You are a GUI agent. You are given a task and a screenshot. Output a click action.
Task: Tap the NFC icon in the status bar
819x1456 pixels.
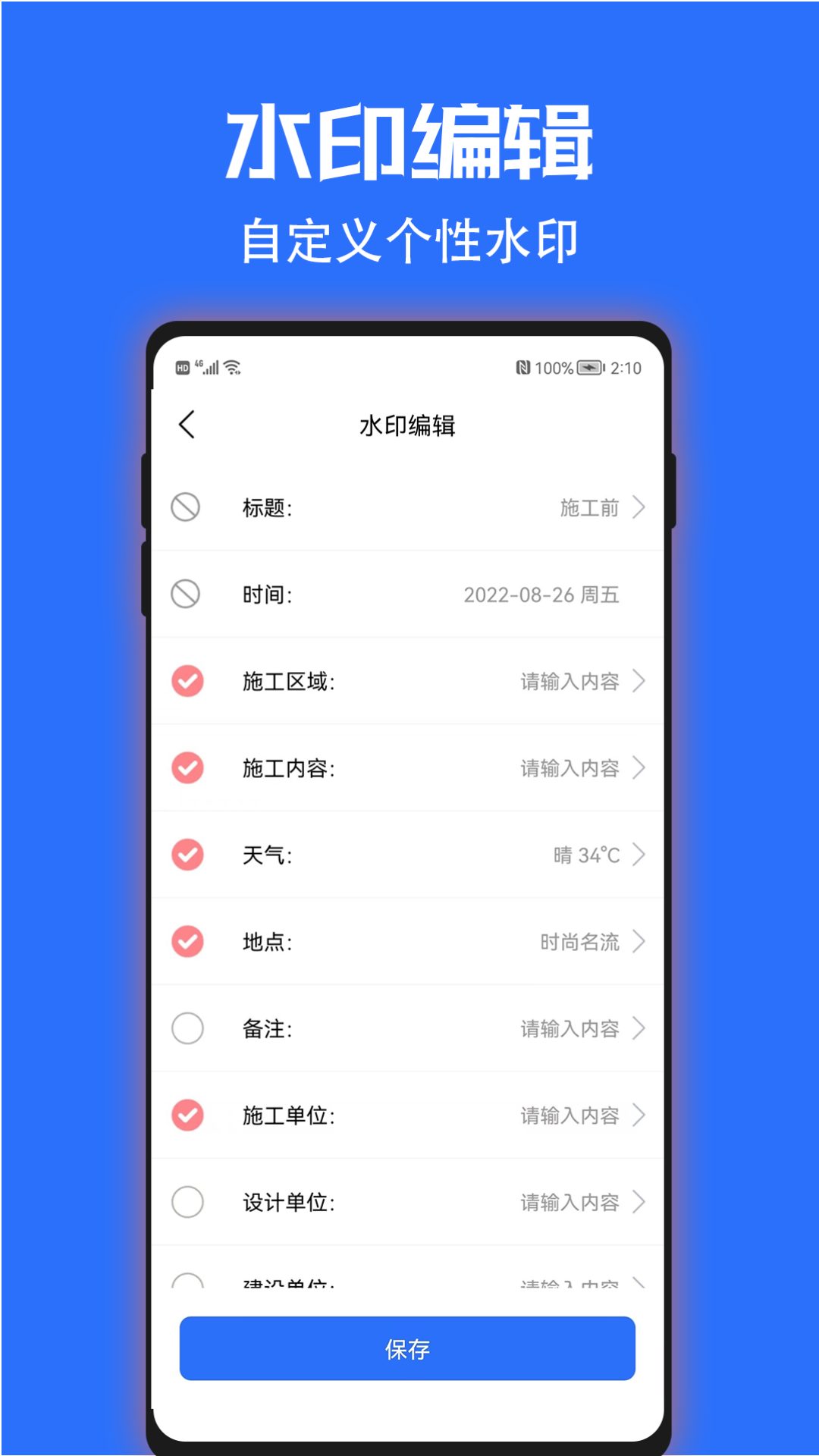[525, 367]
